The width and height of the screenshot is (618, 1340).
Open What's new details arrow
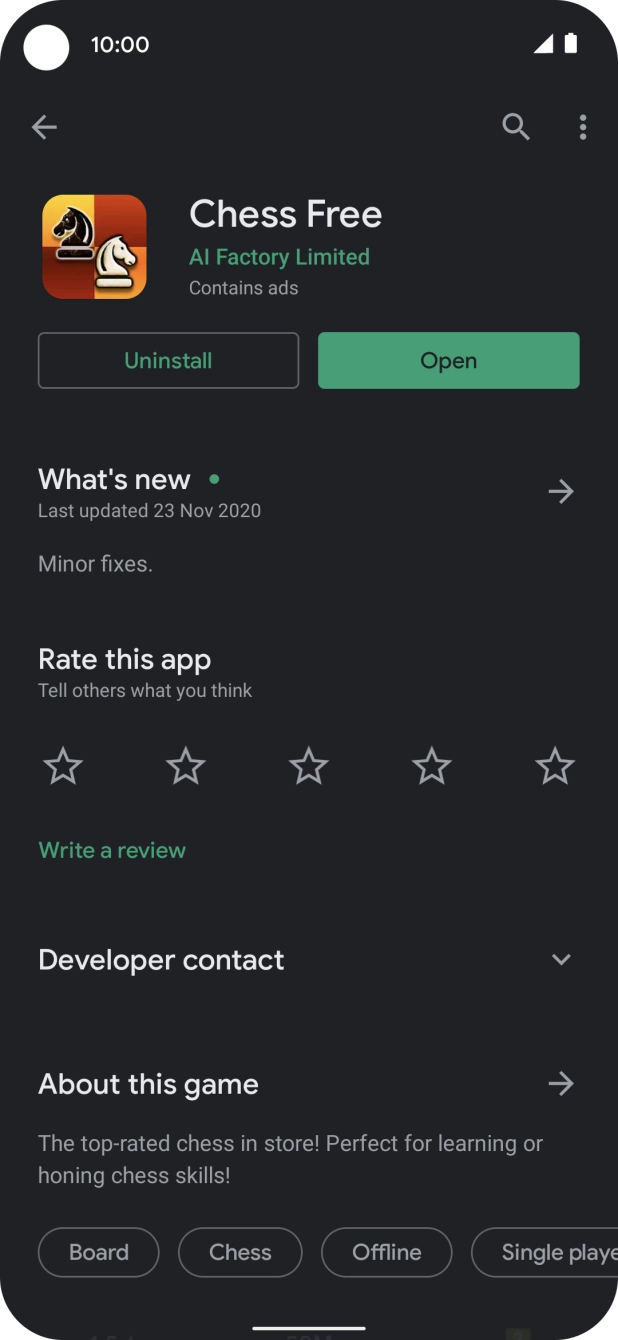click(561, 491)
